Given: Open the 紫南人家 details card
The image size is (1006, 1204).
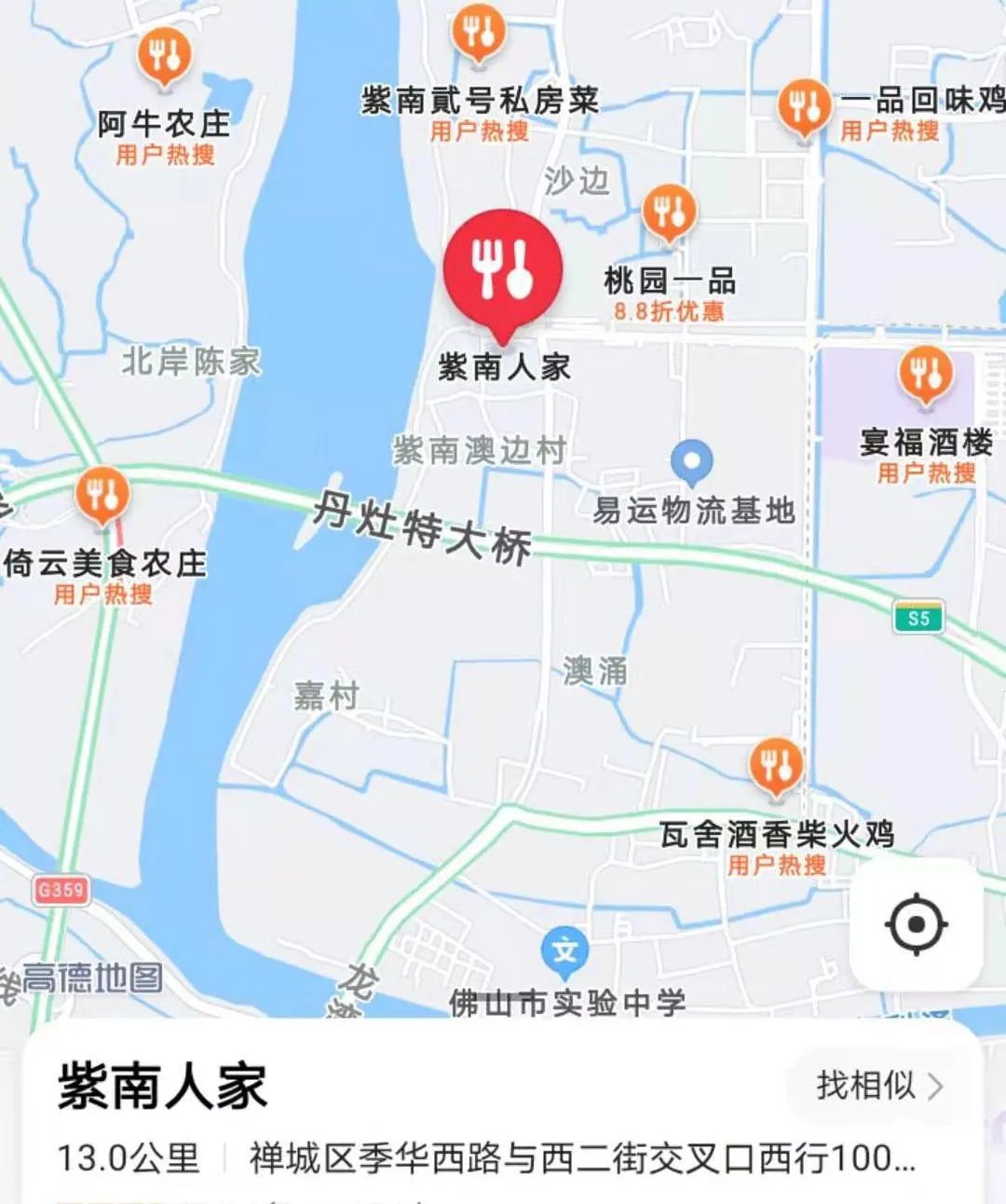Looking at the screenshot, I should 373,1118.
